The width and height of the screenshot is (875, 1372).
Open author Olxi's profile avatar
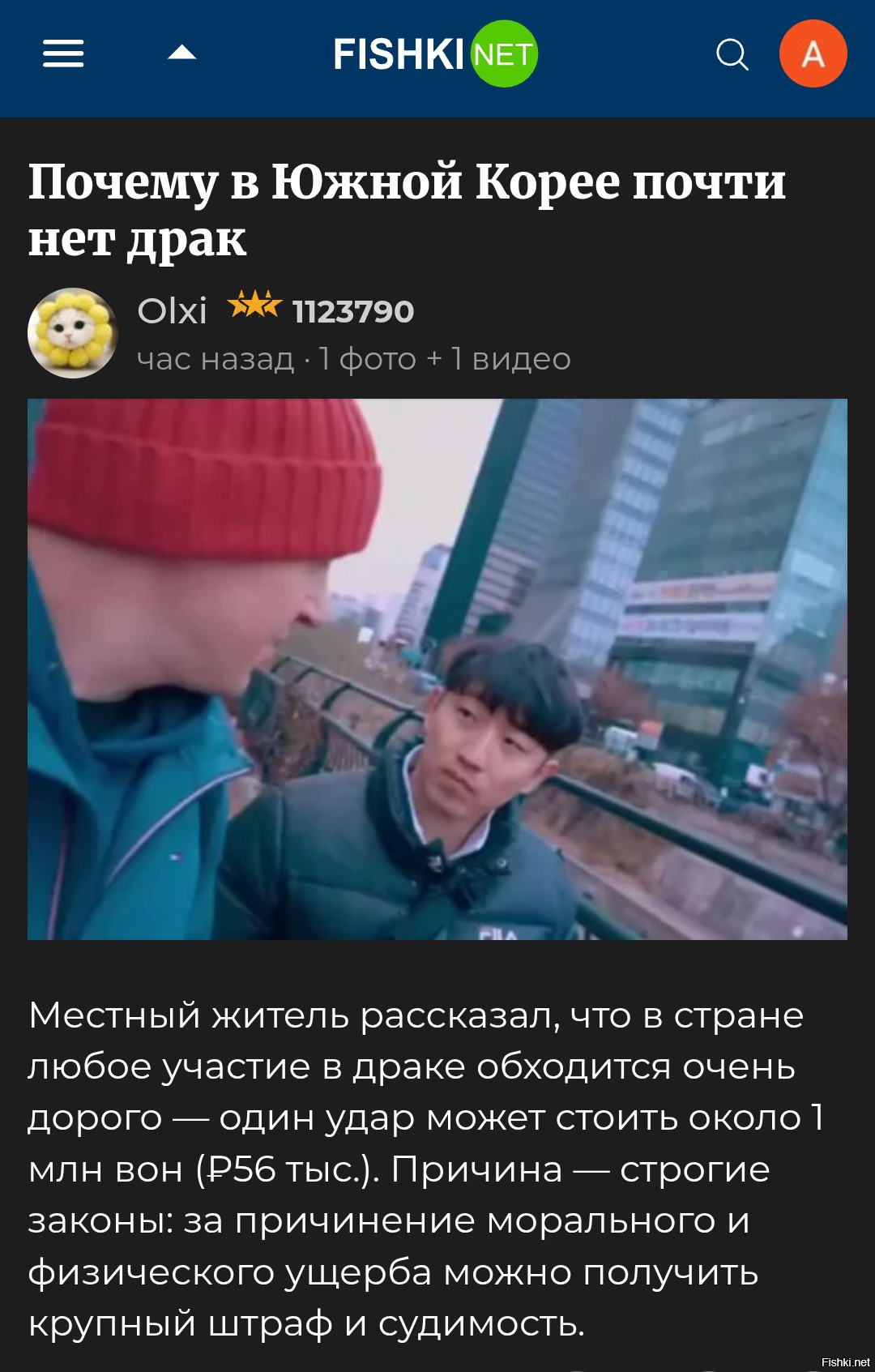click(73, 333)
